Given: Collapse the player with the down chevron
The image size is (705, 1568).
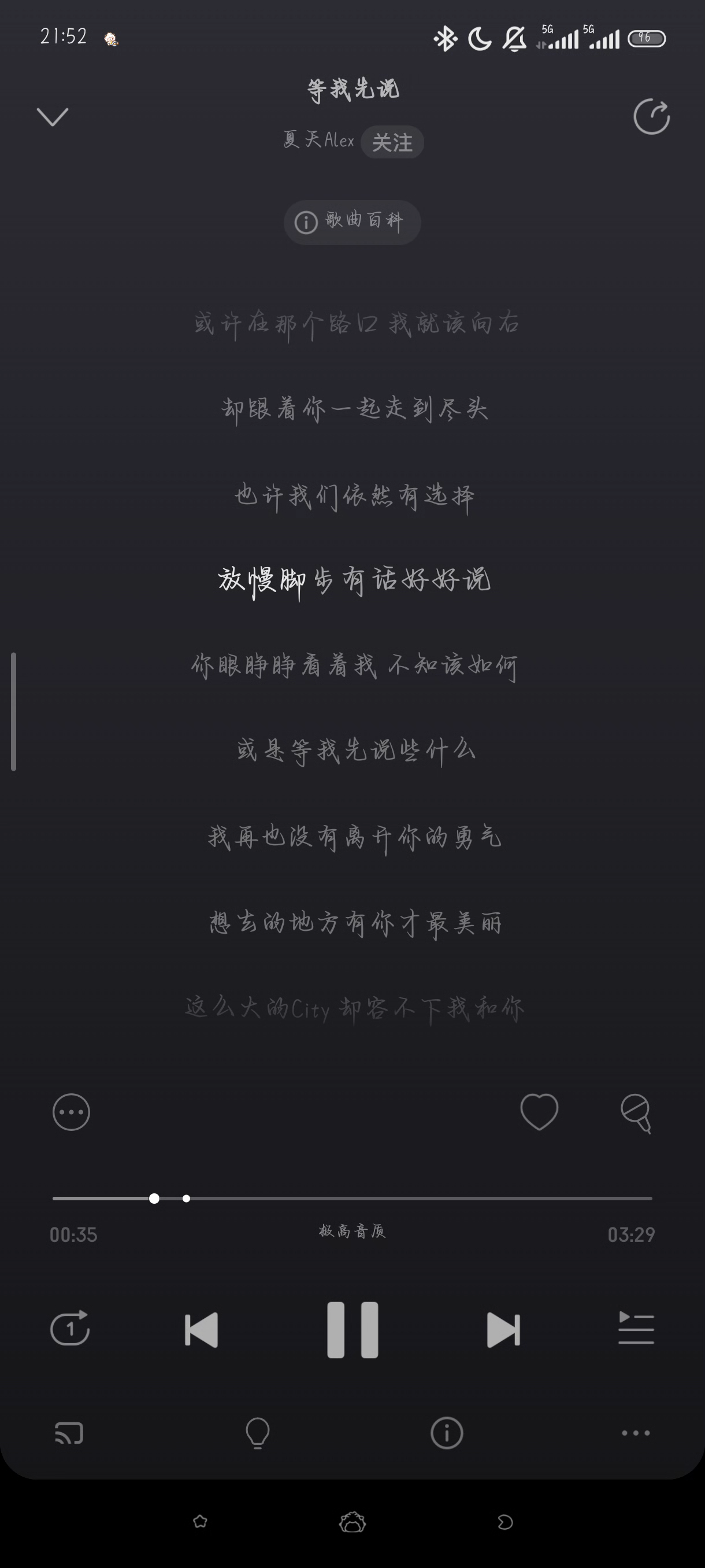Looking at the screenshot, I should [53, 116].
